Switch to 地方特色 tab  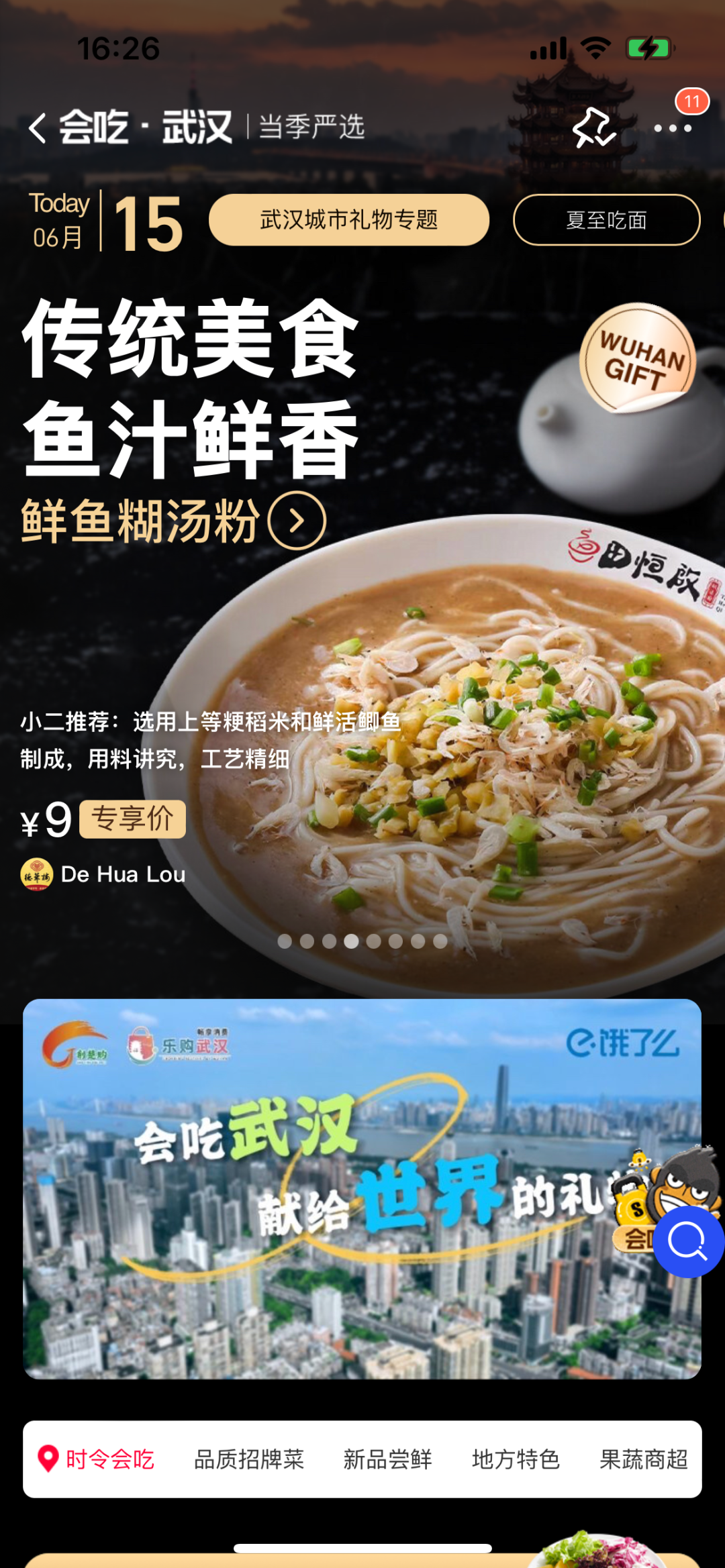516,1459
